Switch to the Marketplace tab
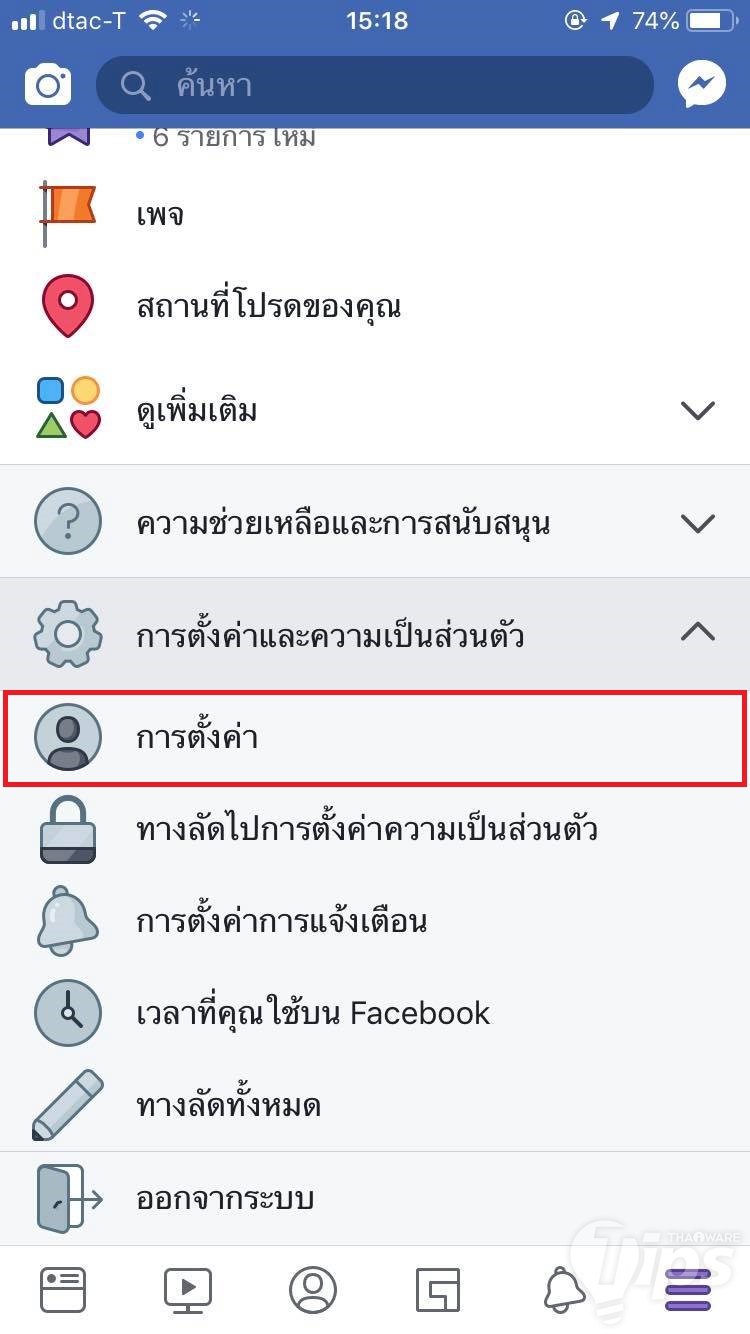Viewport: 750px width, 1334px height. (x=438, y=1290)
